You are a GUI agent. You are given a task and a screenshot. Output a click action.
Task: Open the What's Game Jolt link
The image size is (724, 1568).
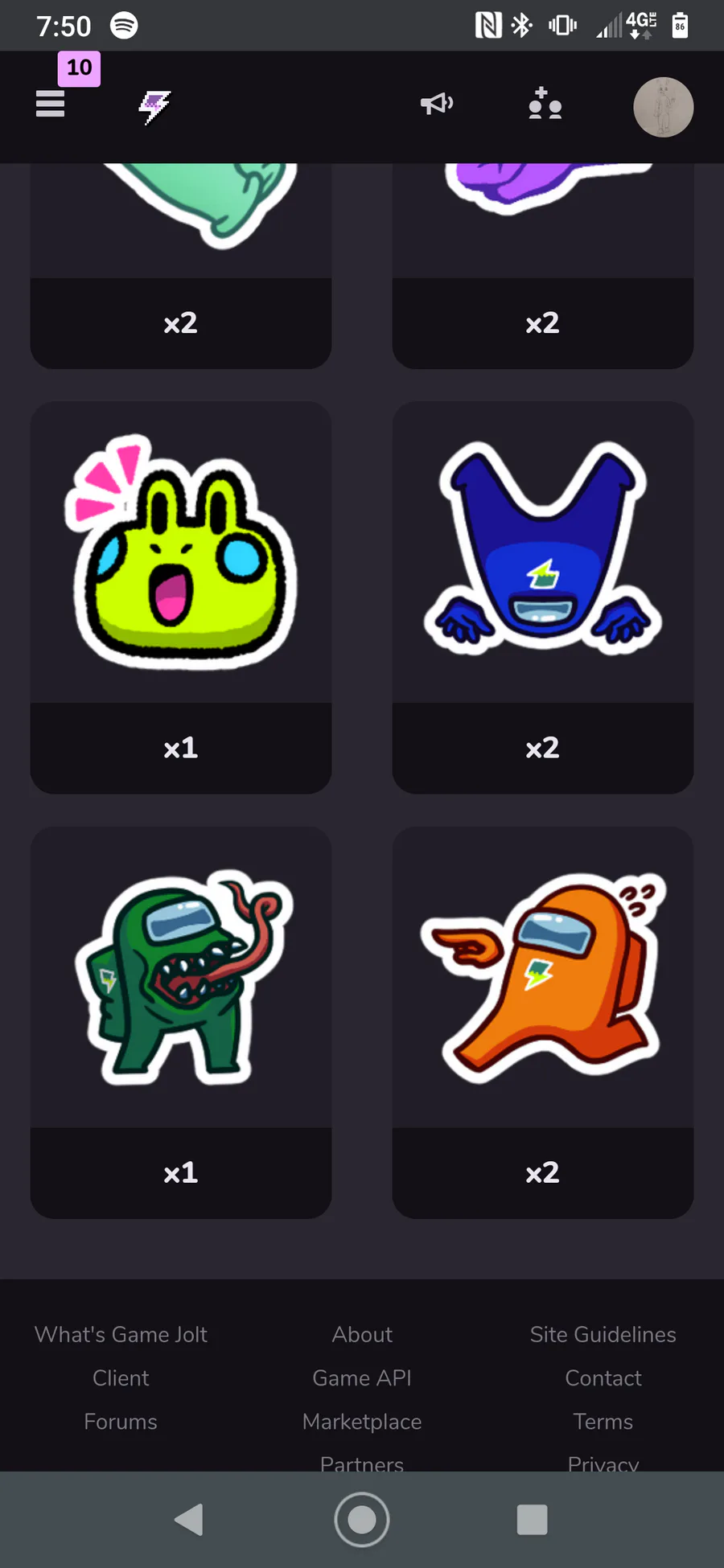pos(121,1335)
